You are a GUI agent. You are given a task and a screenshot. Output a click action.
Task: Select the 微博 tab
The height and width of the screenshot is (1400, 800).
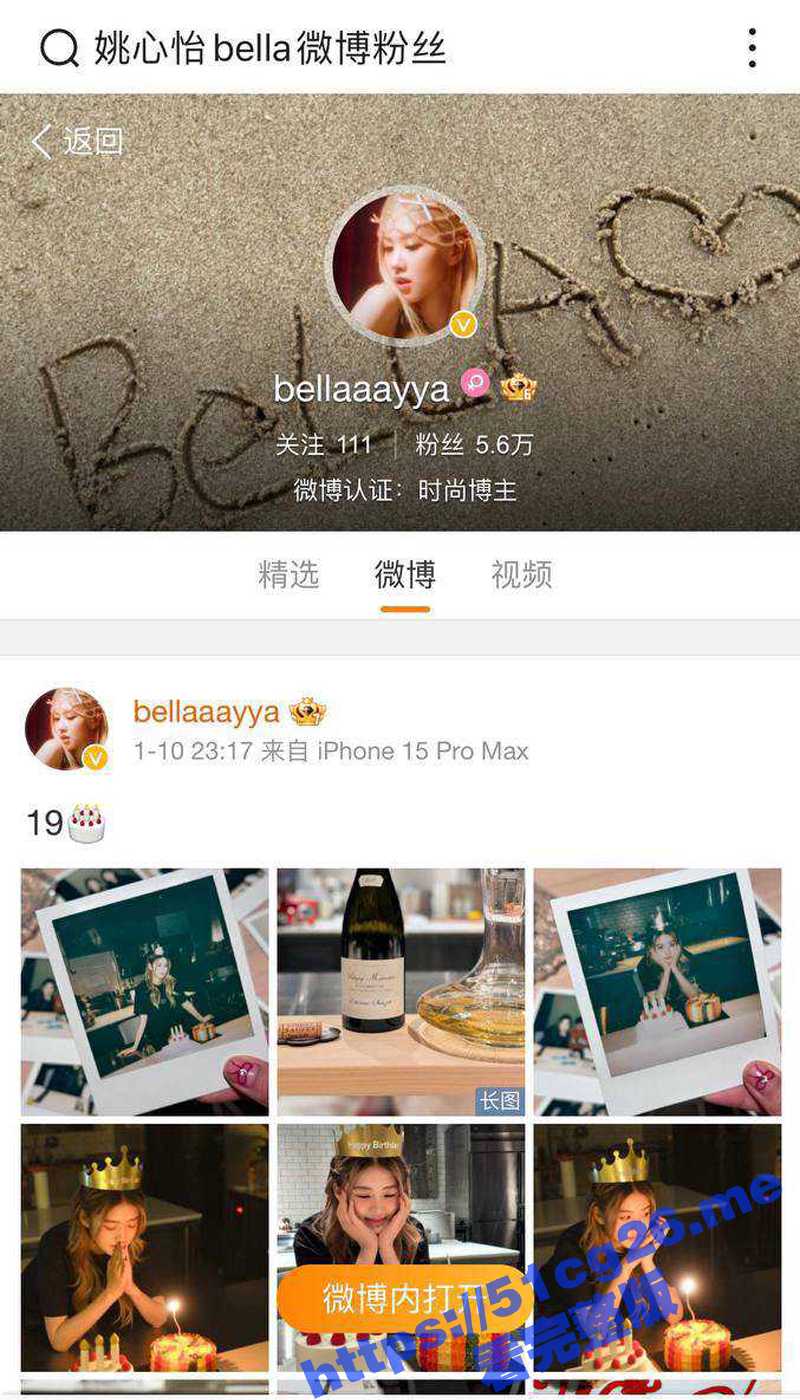point(405,575)
